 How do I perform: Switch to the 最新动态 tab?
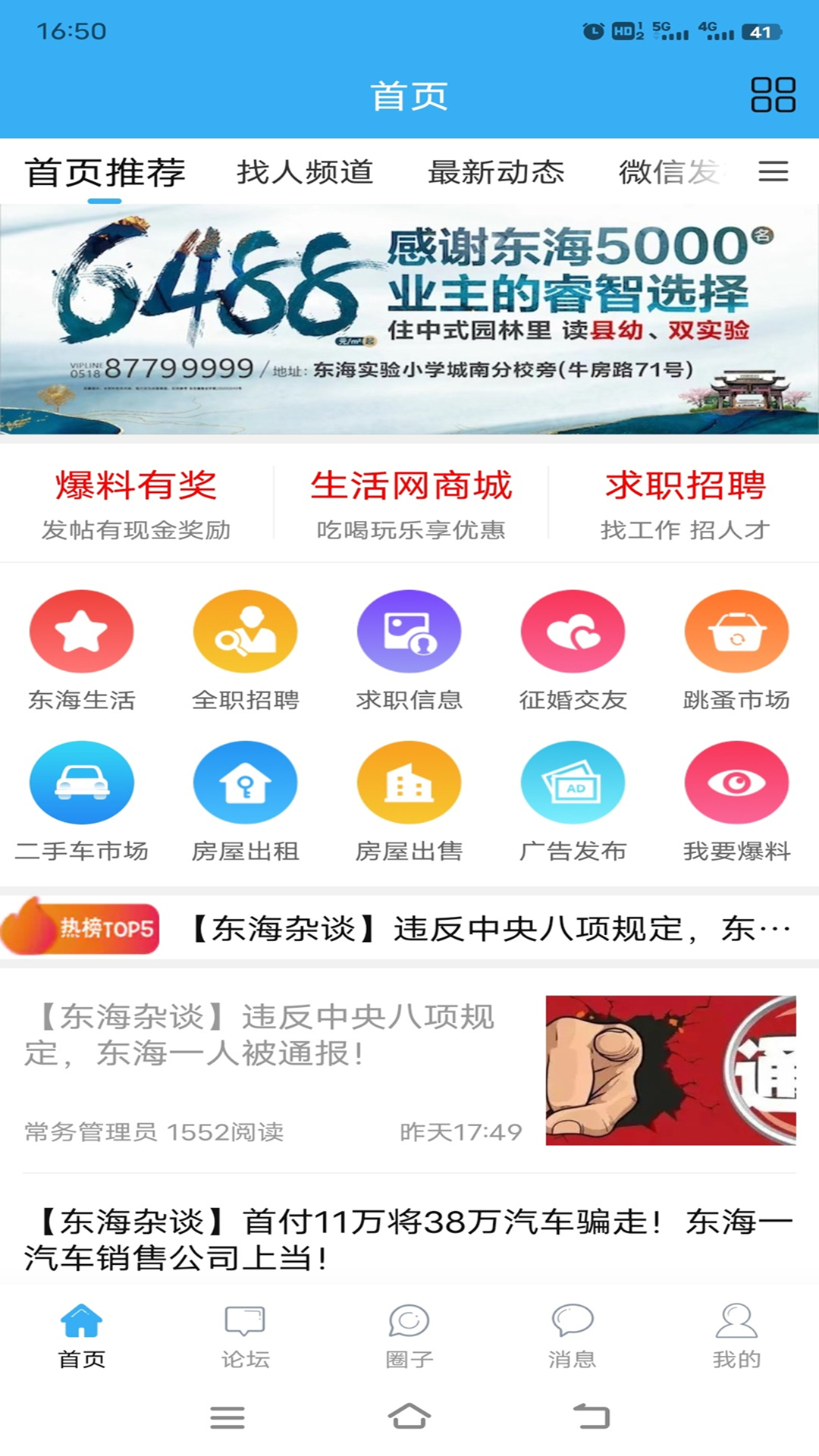tap(497, 173)
